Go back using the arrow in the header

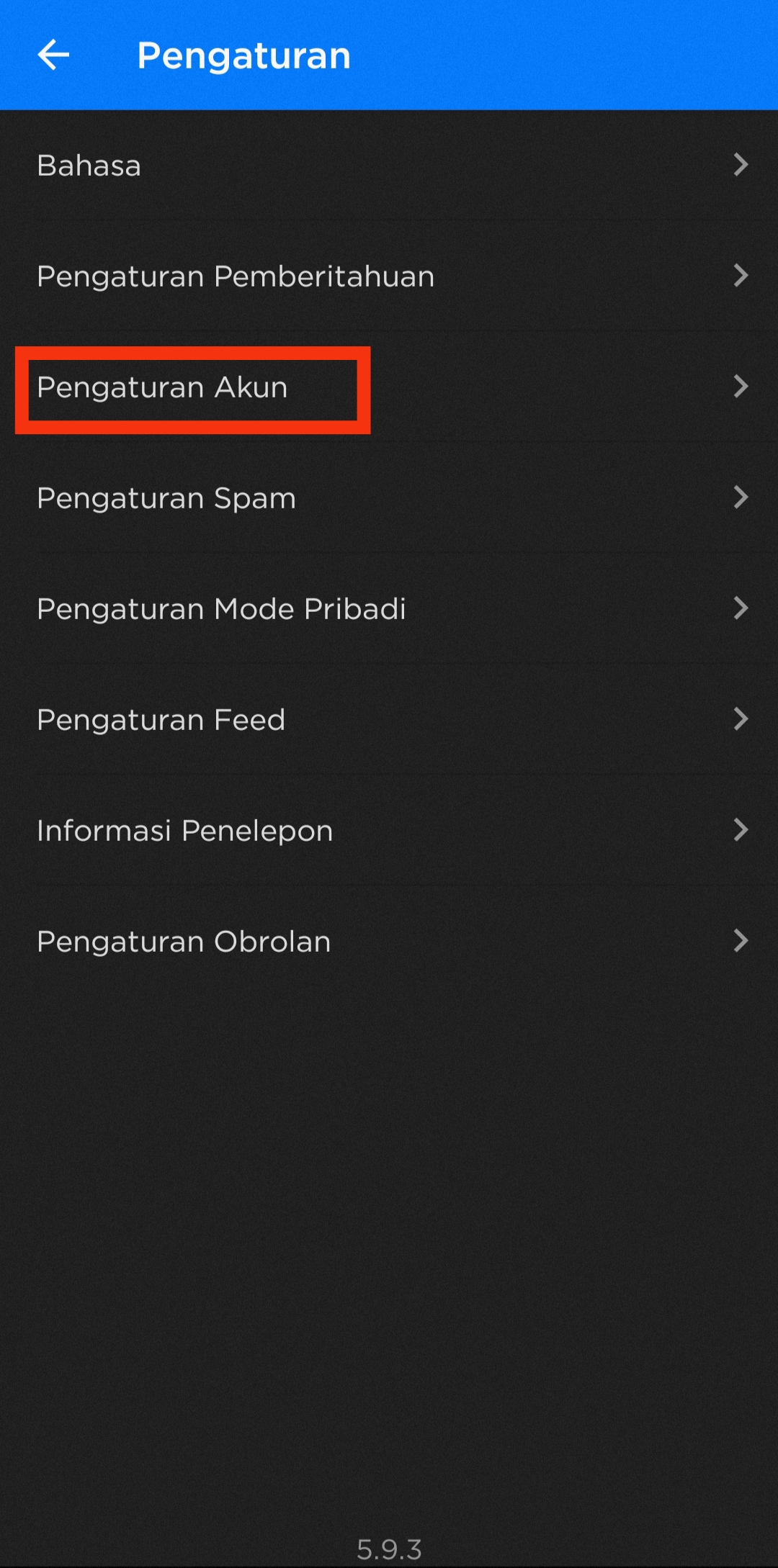(53, 55)
